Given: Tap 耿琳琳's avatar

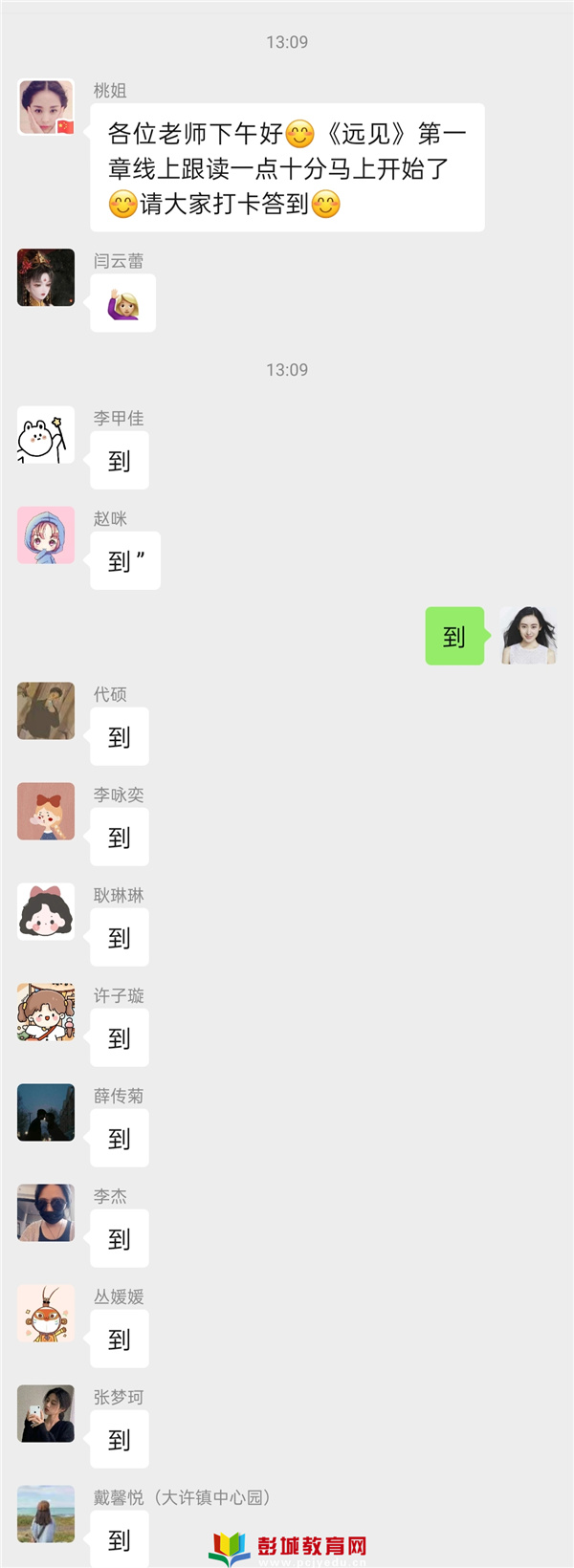Looking at the screenshot, I should coord(46,912).
